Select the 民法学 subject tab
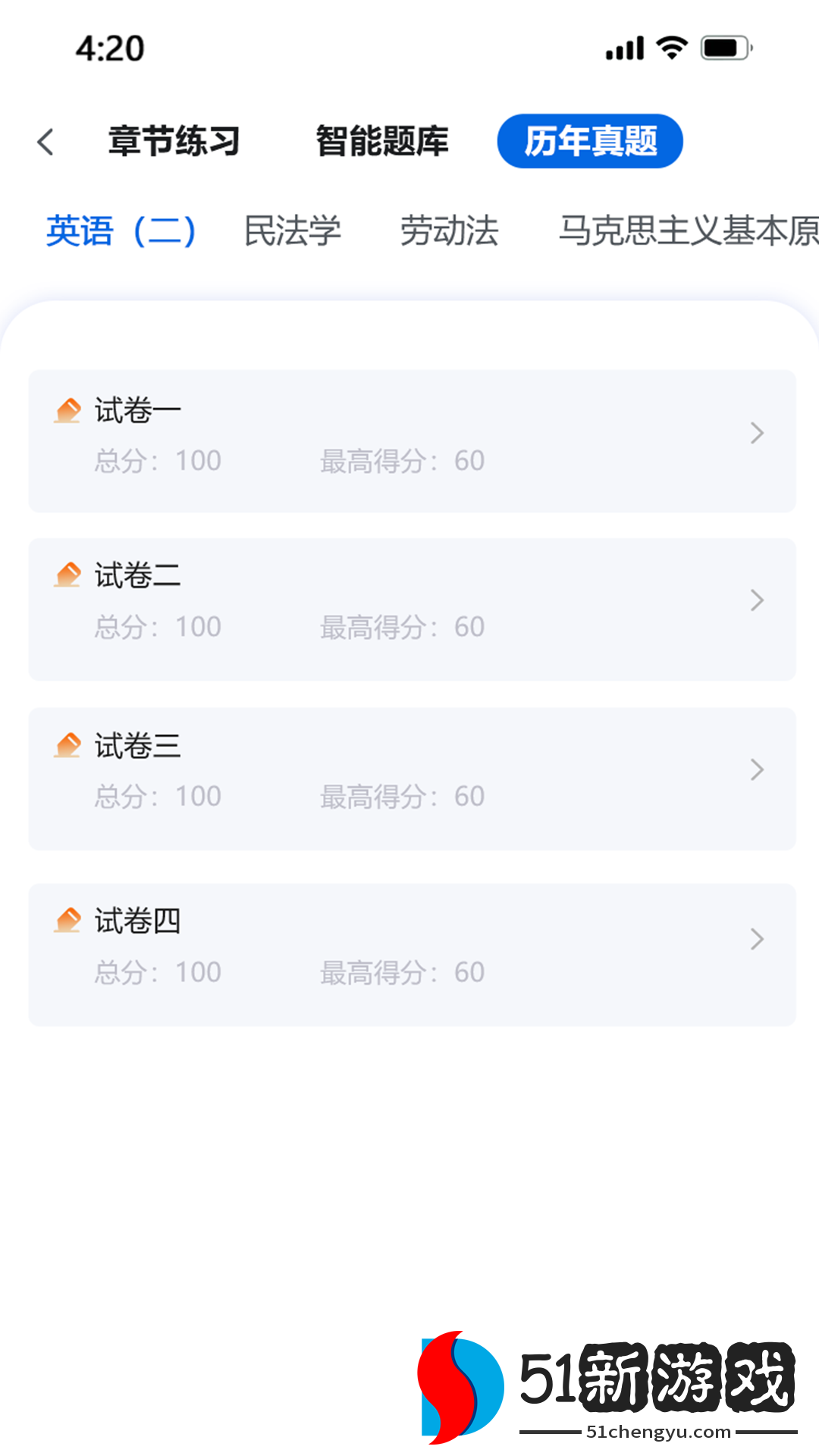The height and width of the screenshot is (1456, 819). point(293,231)
